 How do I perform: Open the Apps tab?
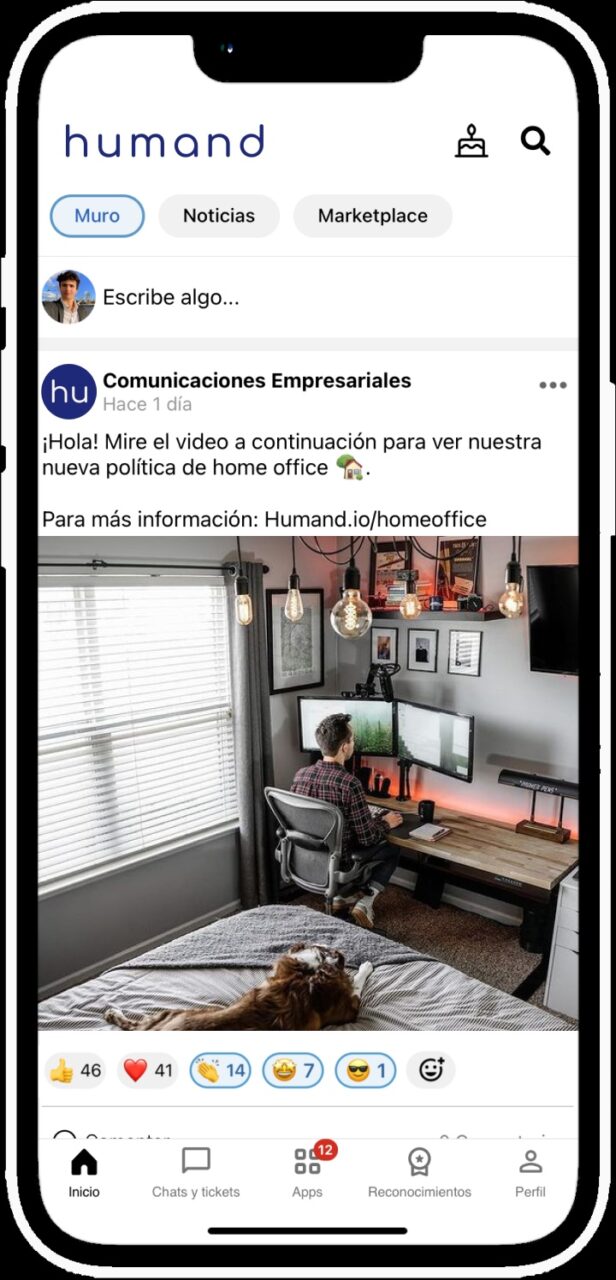[x=307, y=1173]
